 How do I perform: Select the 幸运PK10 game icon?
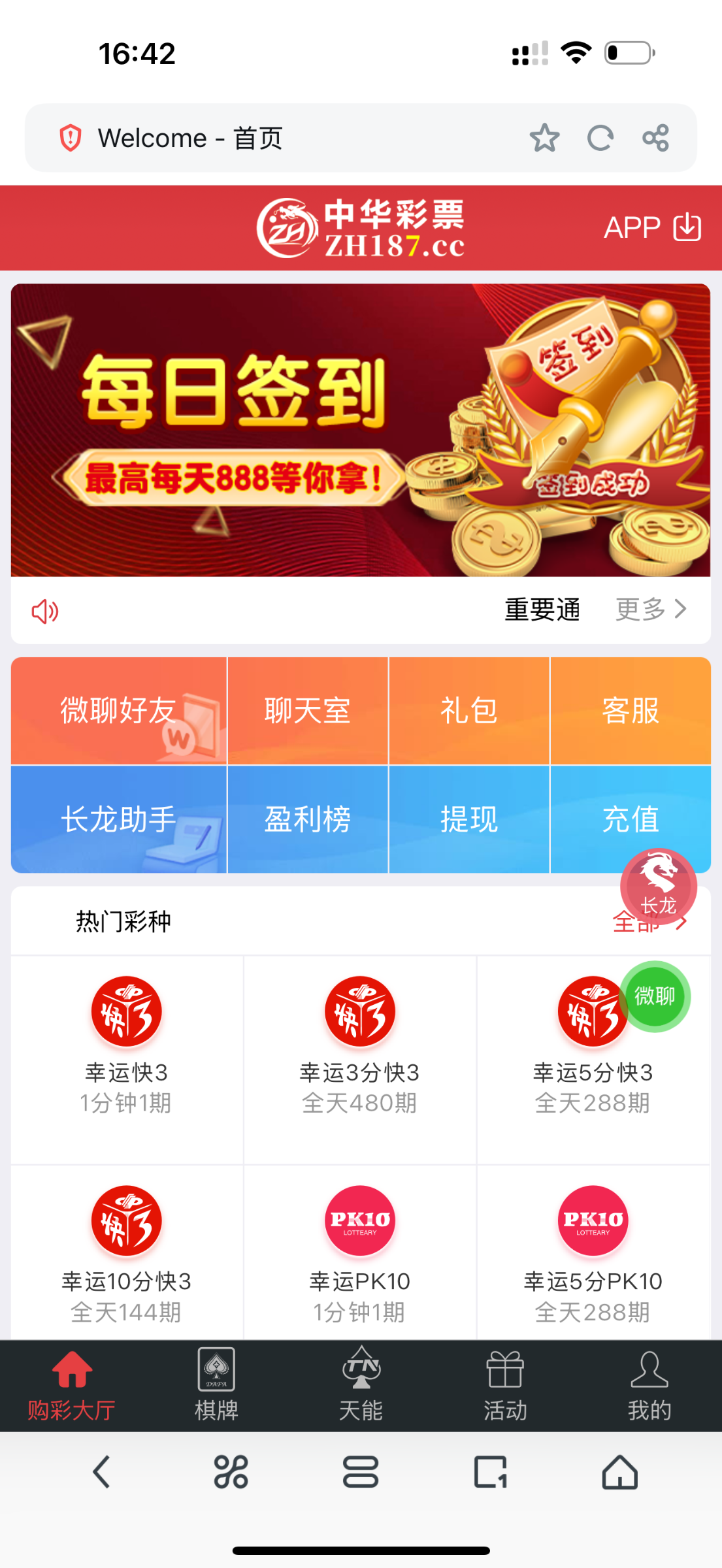(x=359, y=1220)
